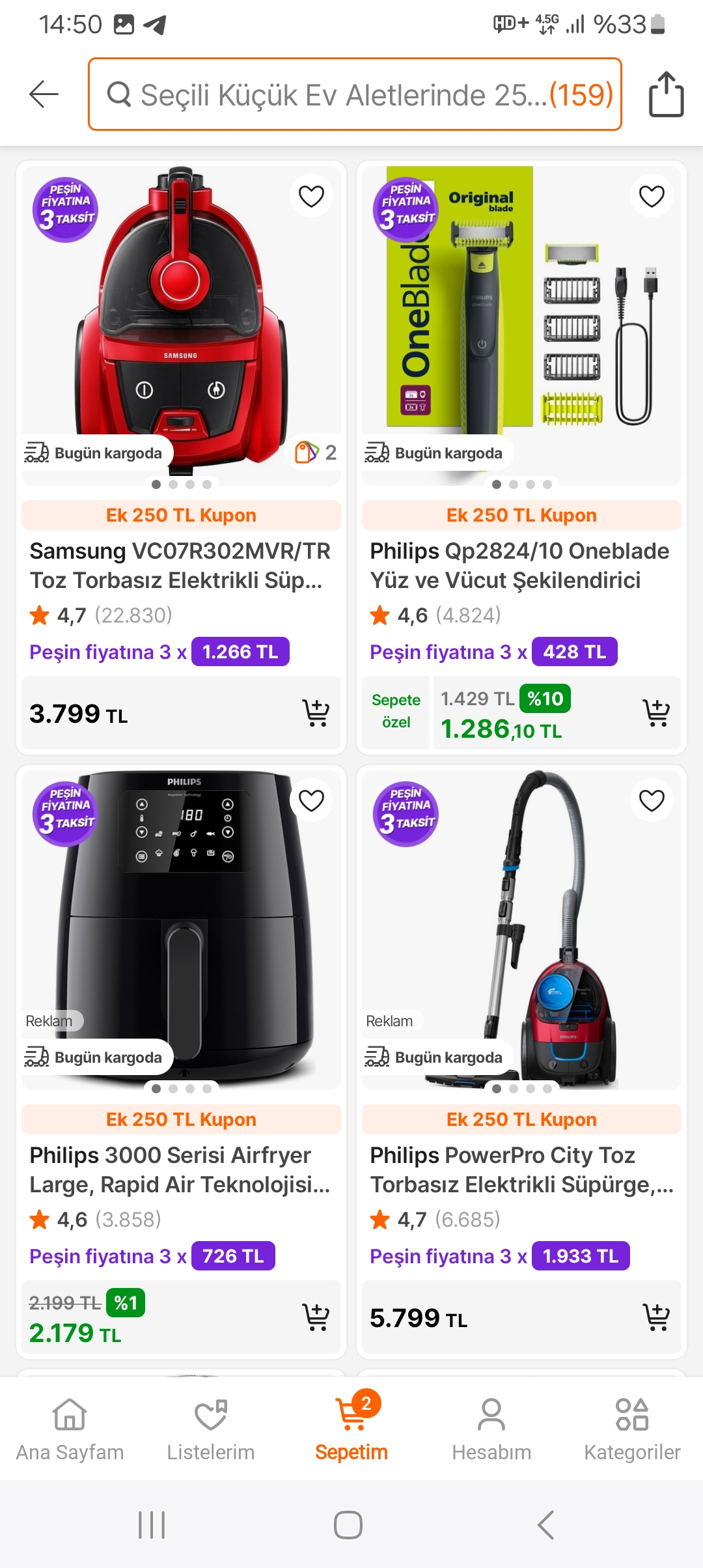The height and width of the screenshot is (1568, 703).
Task: Add Samsung VC07R302MVR vacuum to favorites
Action: [311, 196]
